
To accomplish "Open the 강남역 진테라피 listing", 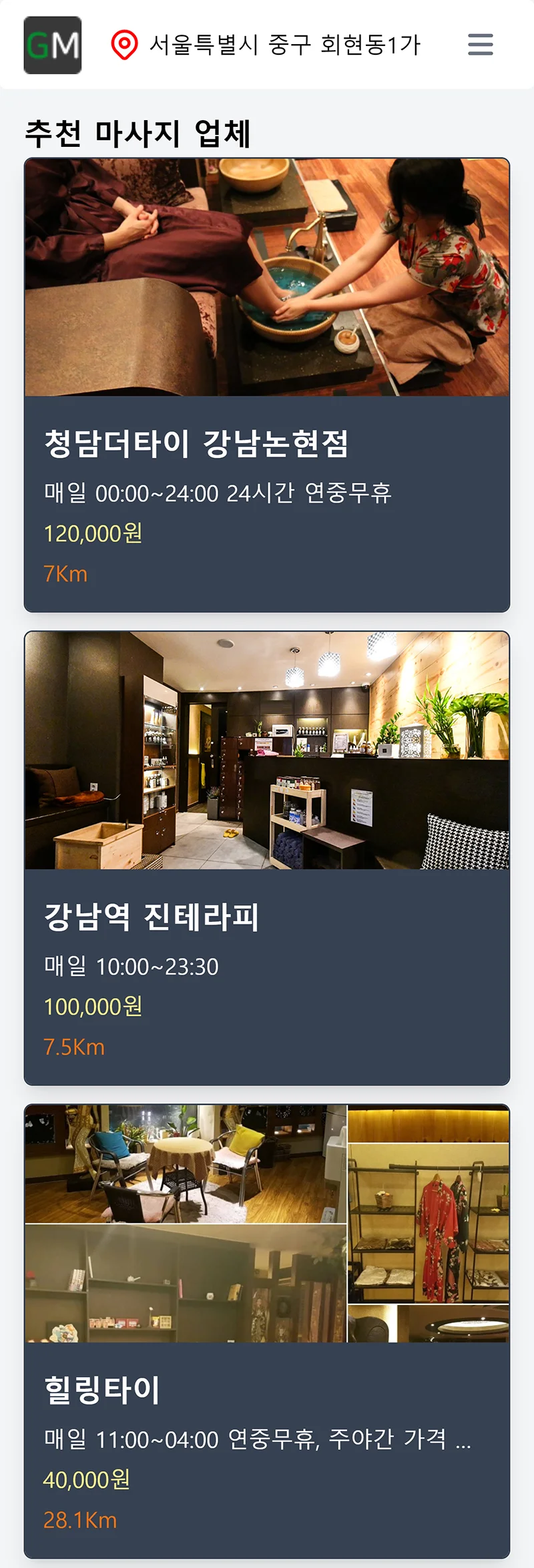I will coord(150,918).
